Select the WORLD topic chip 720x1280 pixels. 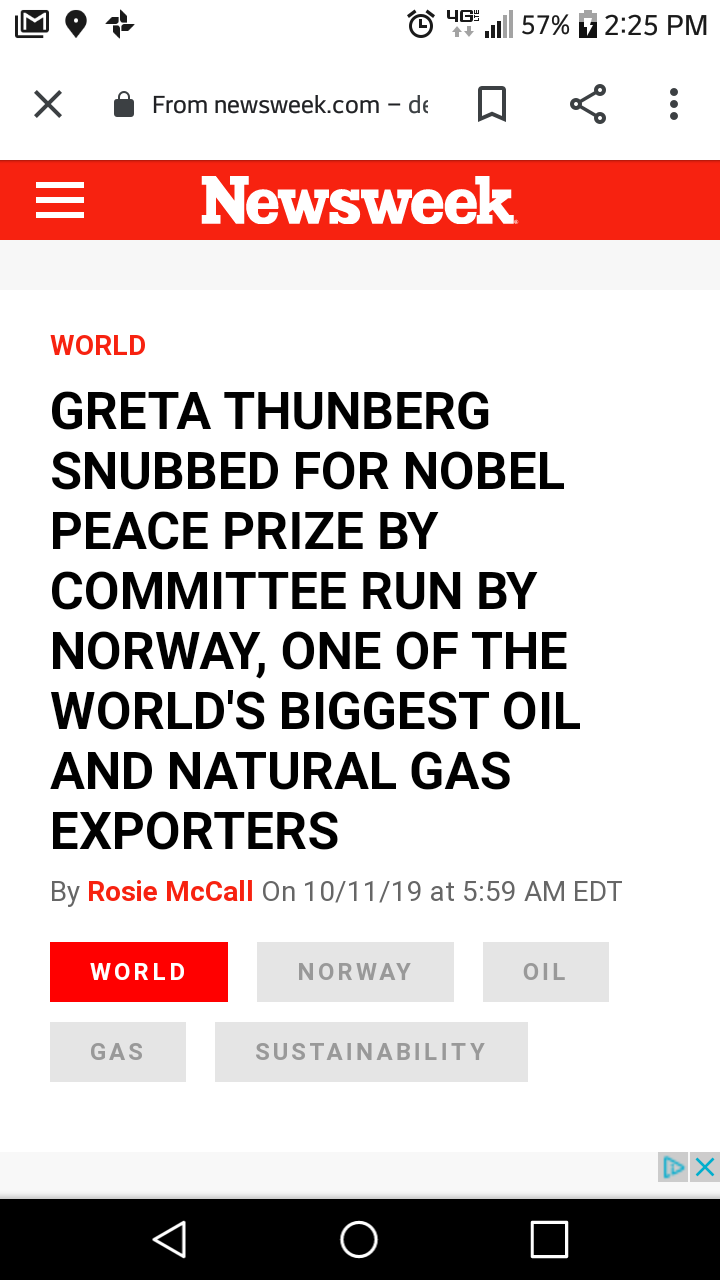139,972
